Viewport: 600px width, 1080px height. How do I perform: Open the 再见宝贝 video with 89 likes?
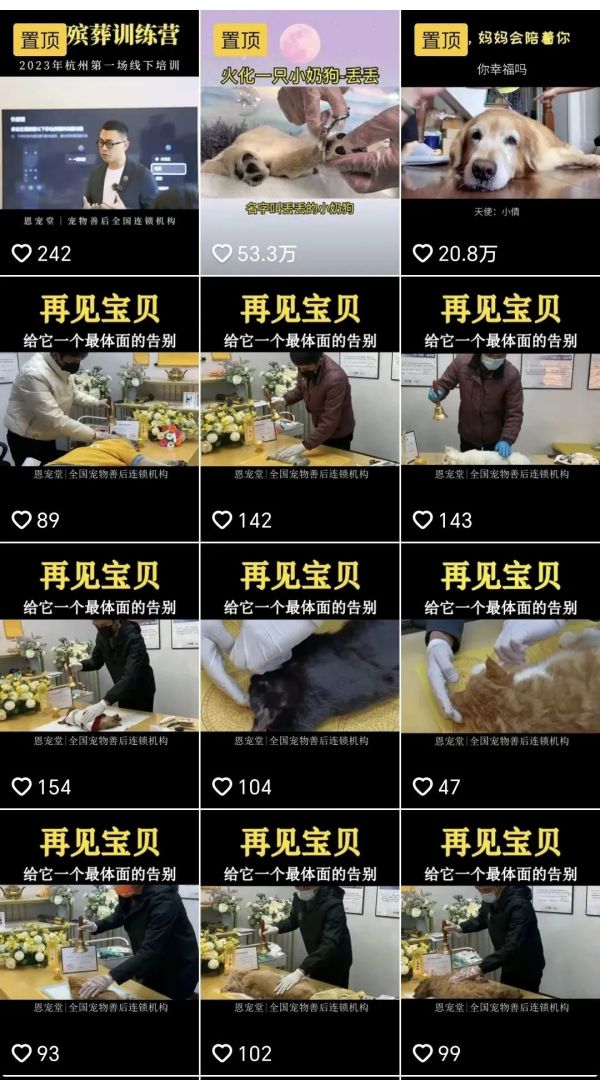(x=99, y=410)
